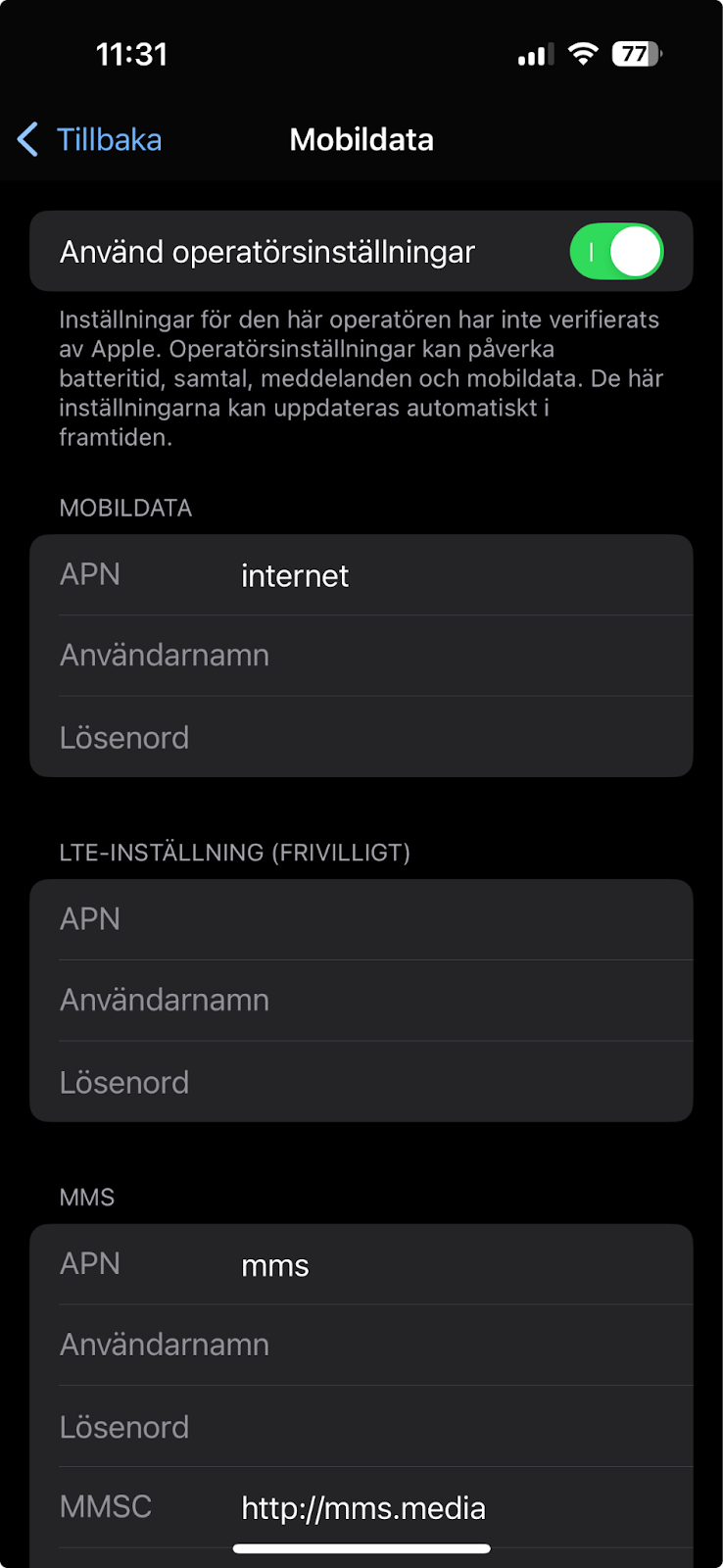
Task: Edit the MMS APN field showing mms
Action: tap(361, 1264)
